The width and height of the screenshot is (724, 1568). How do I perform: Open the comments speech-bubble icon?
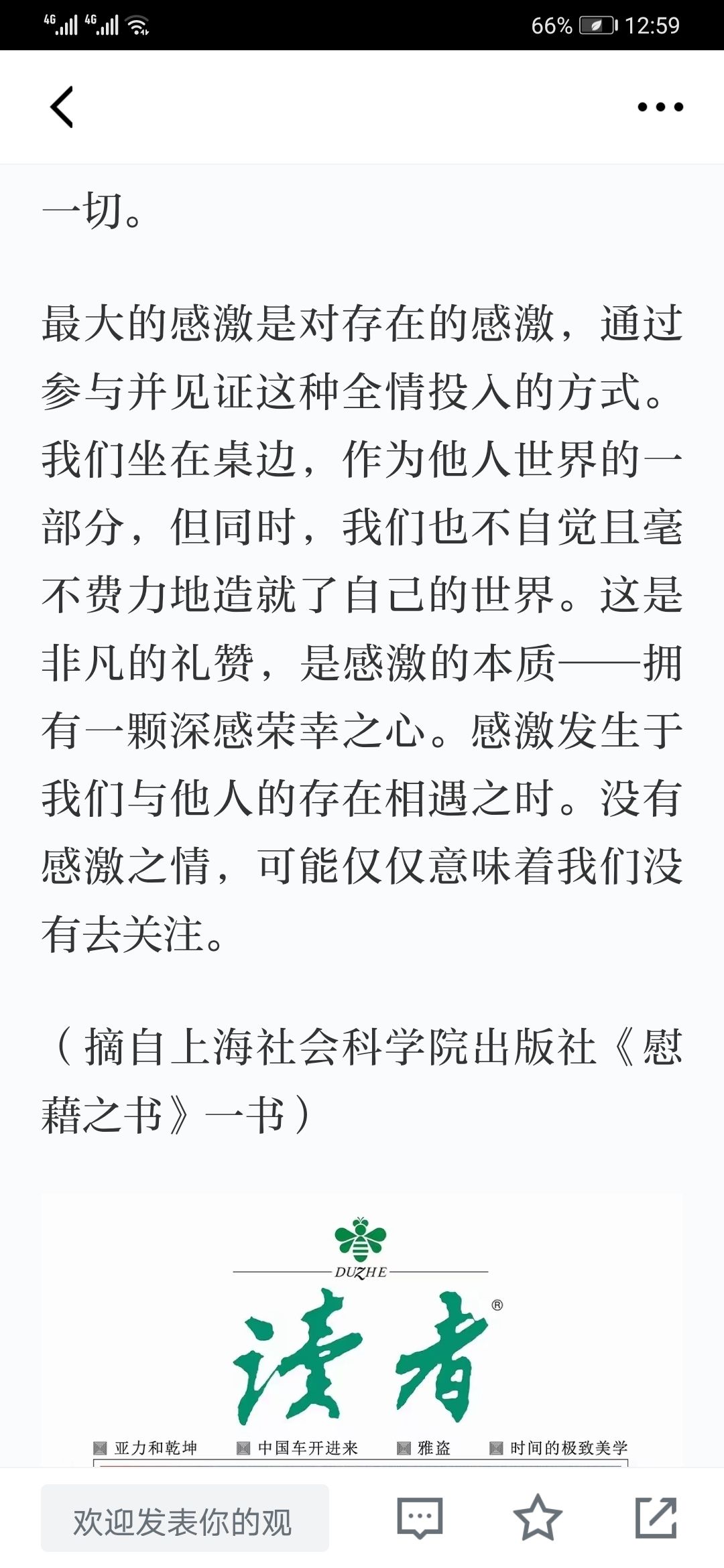click(420, 1518)
